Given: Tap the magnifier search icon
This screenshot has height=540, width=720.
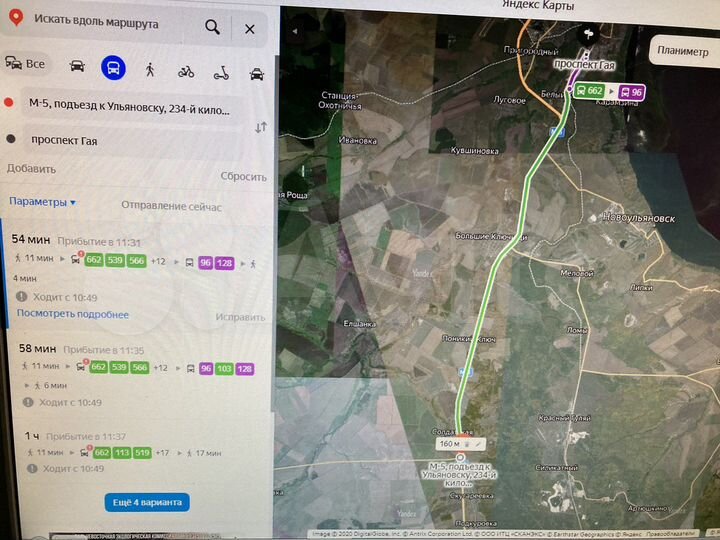Looking at the screenshot, I should 212,27.
